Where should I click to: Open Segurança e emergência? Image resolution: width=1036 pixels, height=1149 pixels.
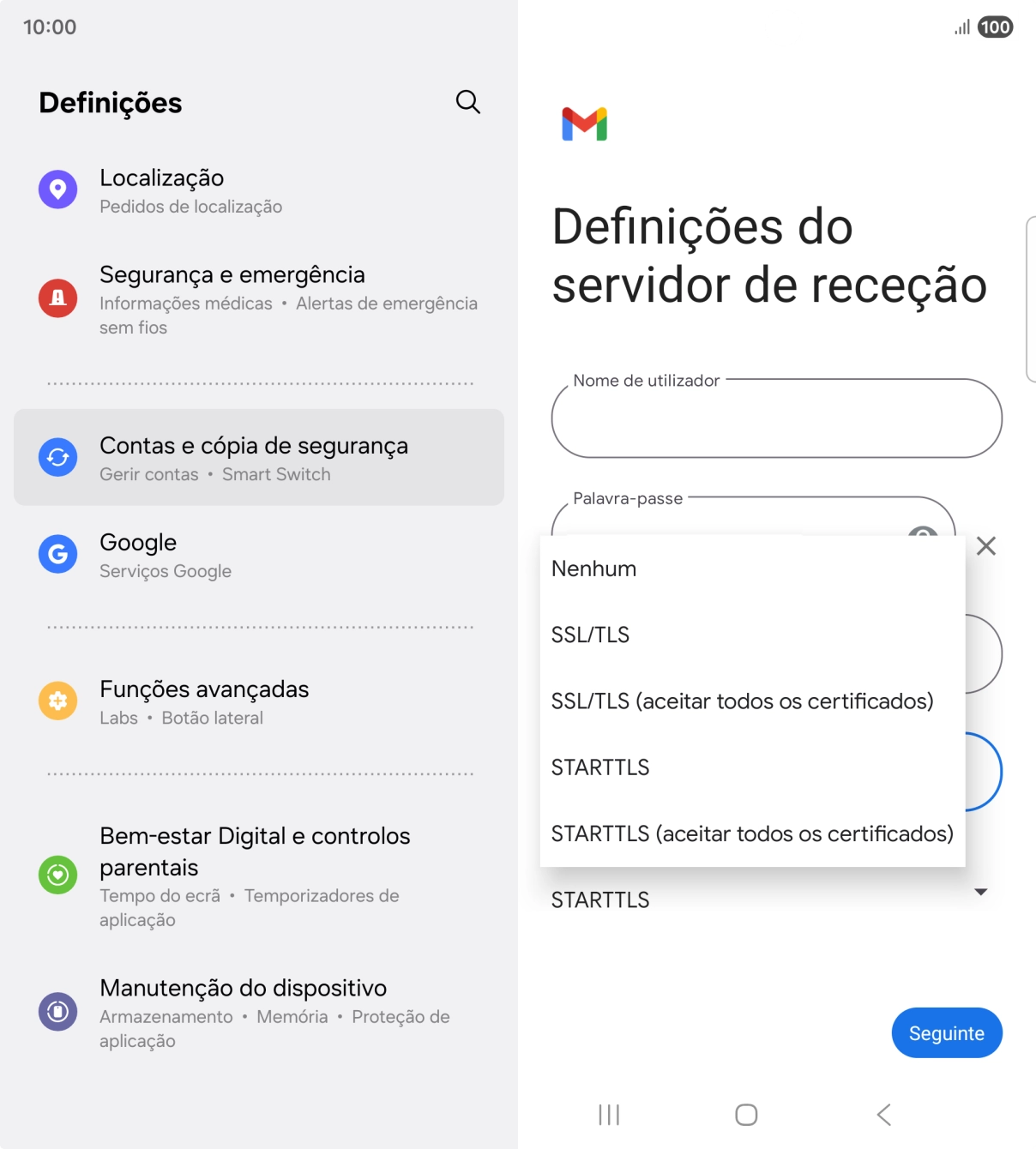tap(258, 298)
